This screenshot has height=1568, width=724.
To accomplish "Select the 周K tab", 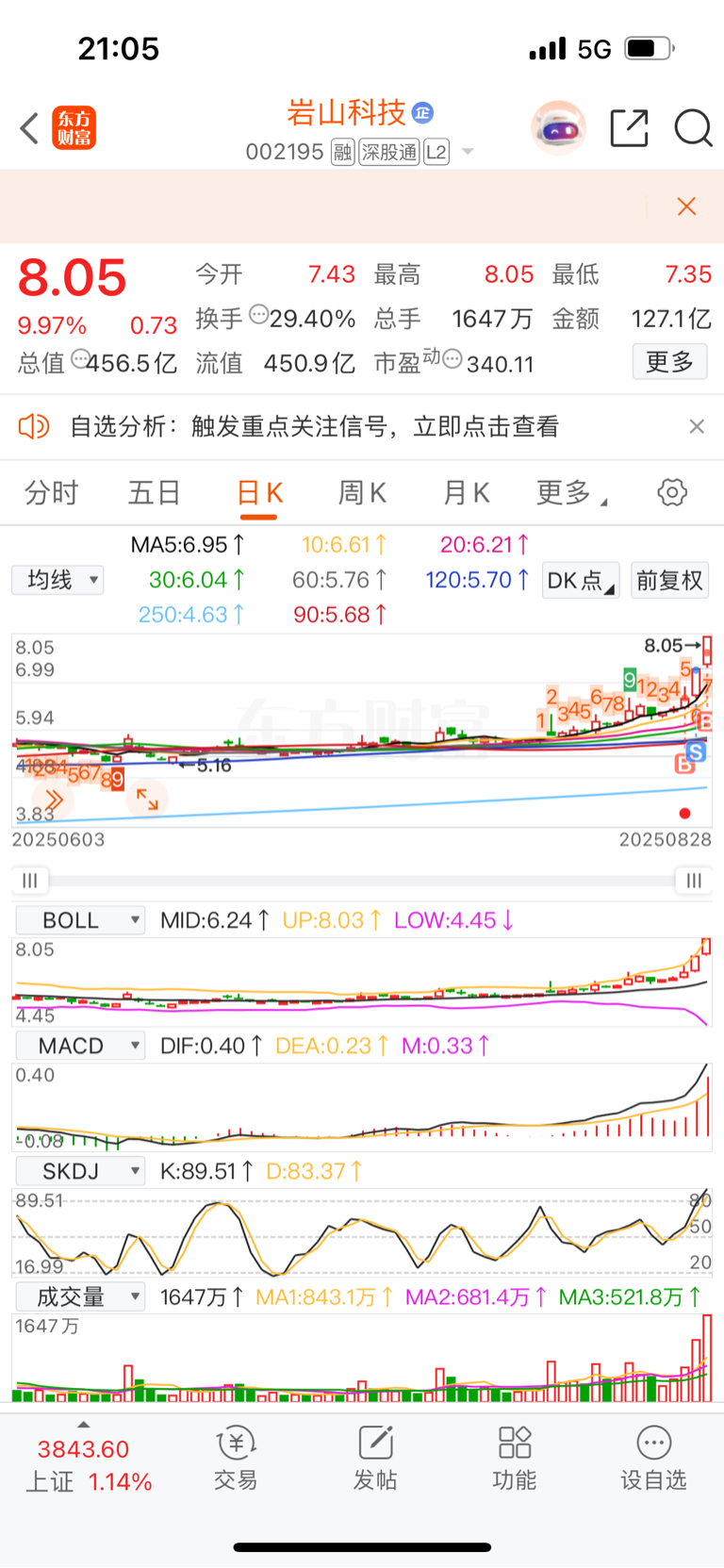I will [362, 492].
